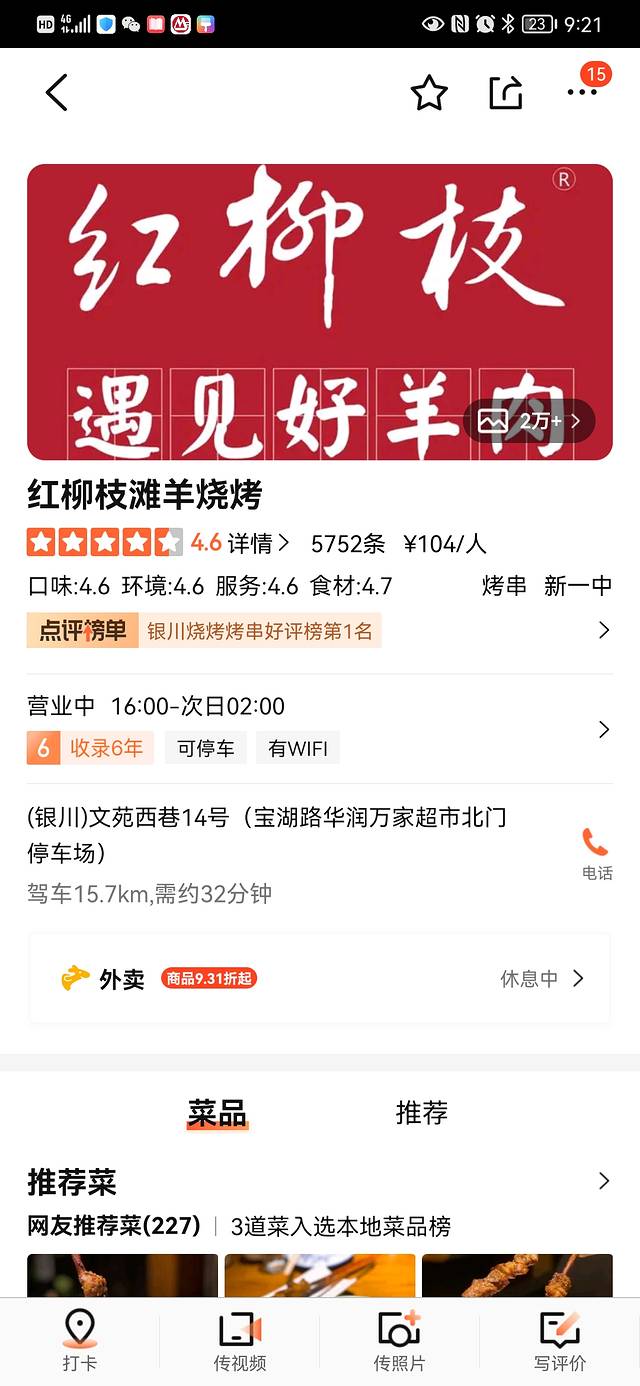The height and width of the screenshot is (1386, 640).
Task: Expand the 推荐菜 section
Action: (x=603, y=1181)
